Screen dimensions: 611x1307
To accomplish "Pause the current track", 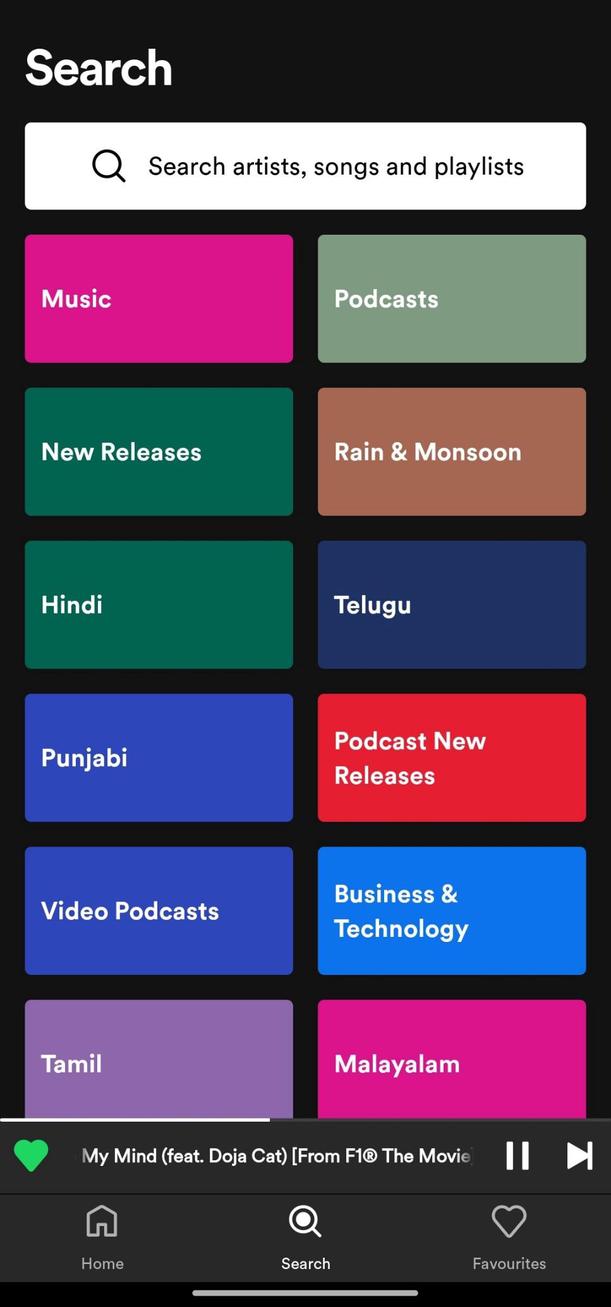I will tap(517, 1156).
